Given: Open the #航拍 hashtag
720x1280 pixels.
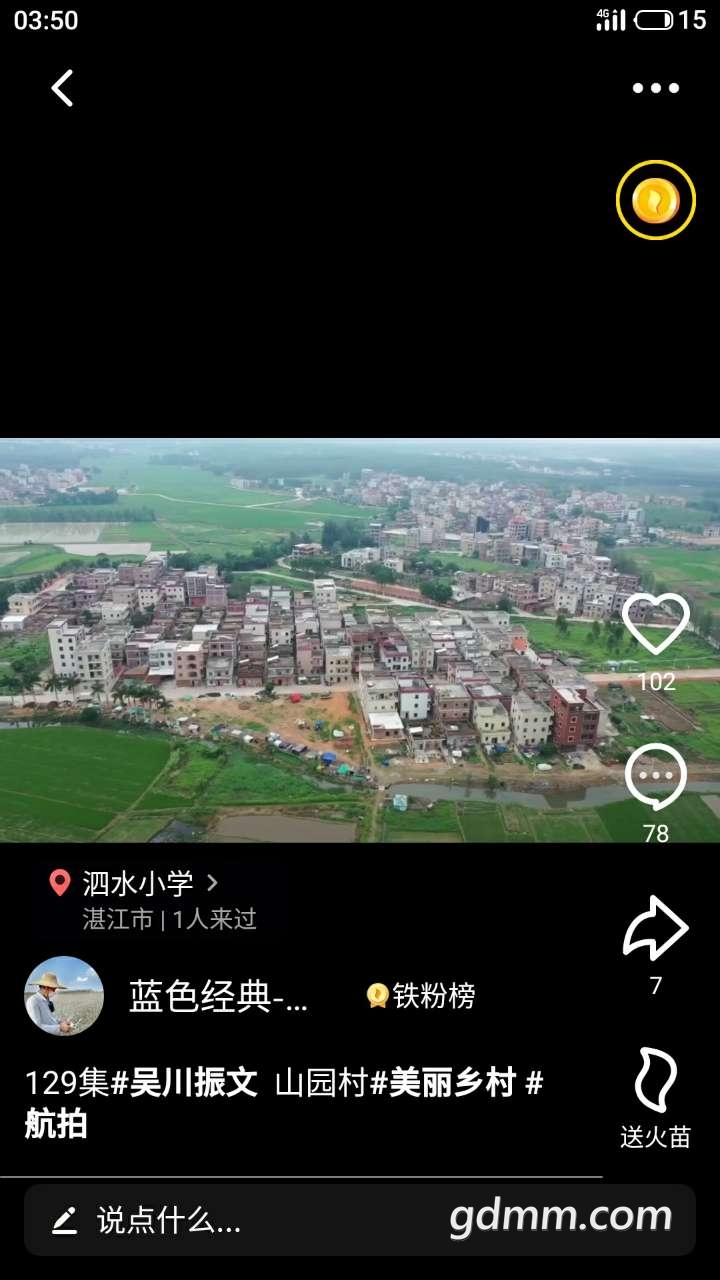Looking at the screenshot, I should [56, 1124].
